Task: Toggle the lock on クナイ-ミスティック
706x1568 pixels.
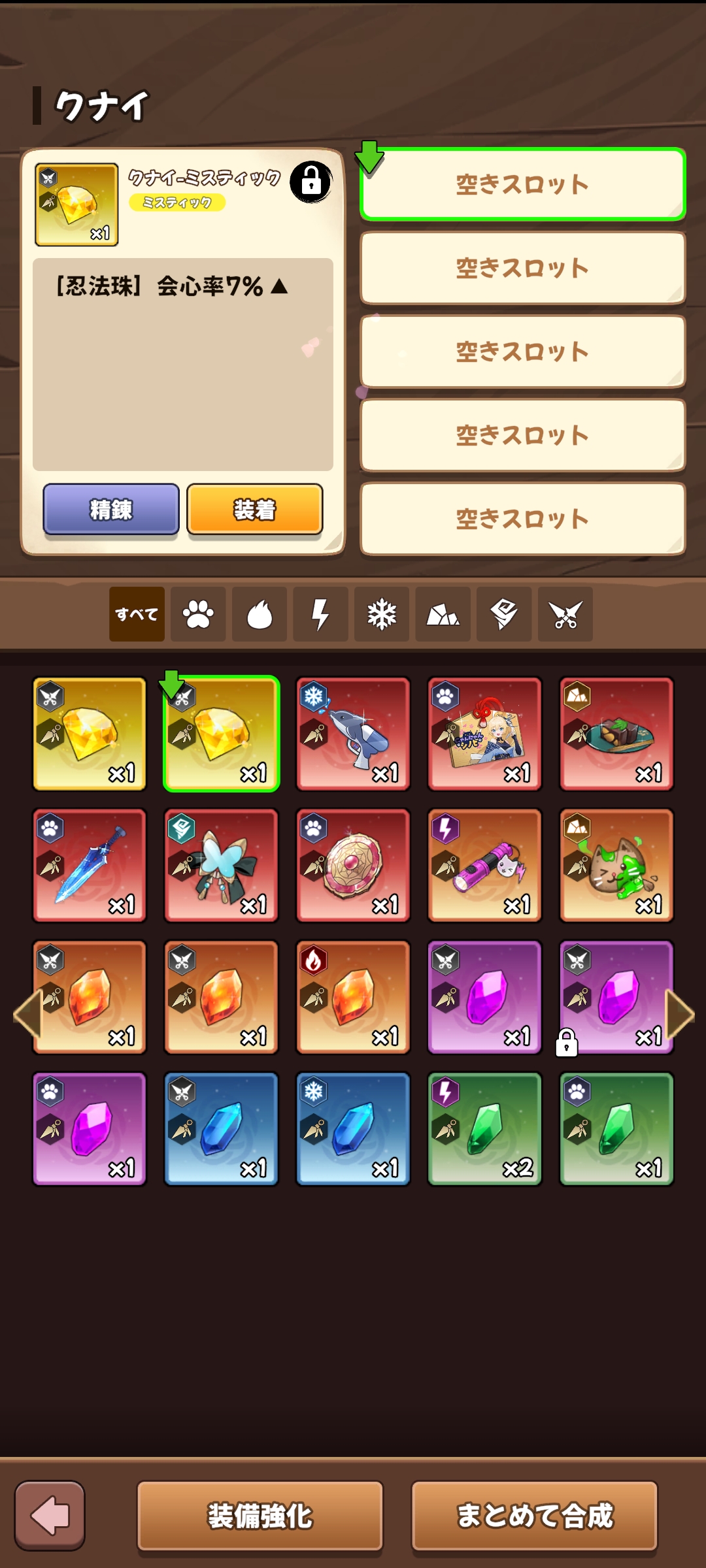Action: point(311,182)
